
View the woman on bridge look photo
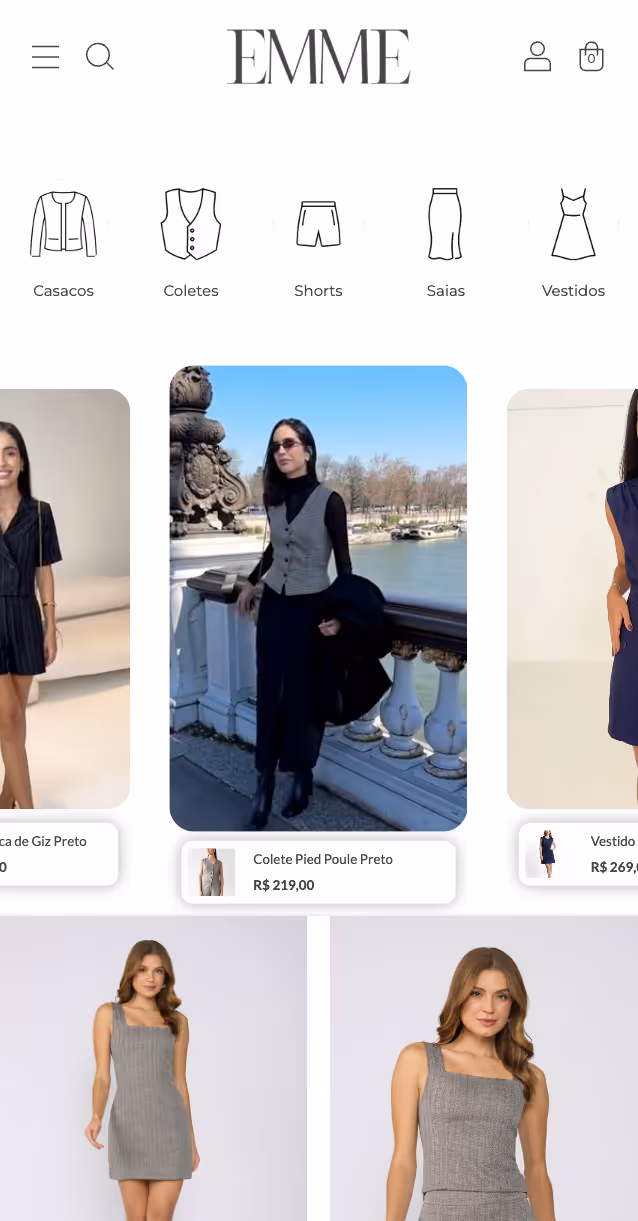tap(318, 598)
